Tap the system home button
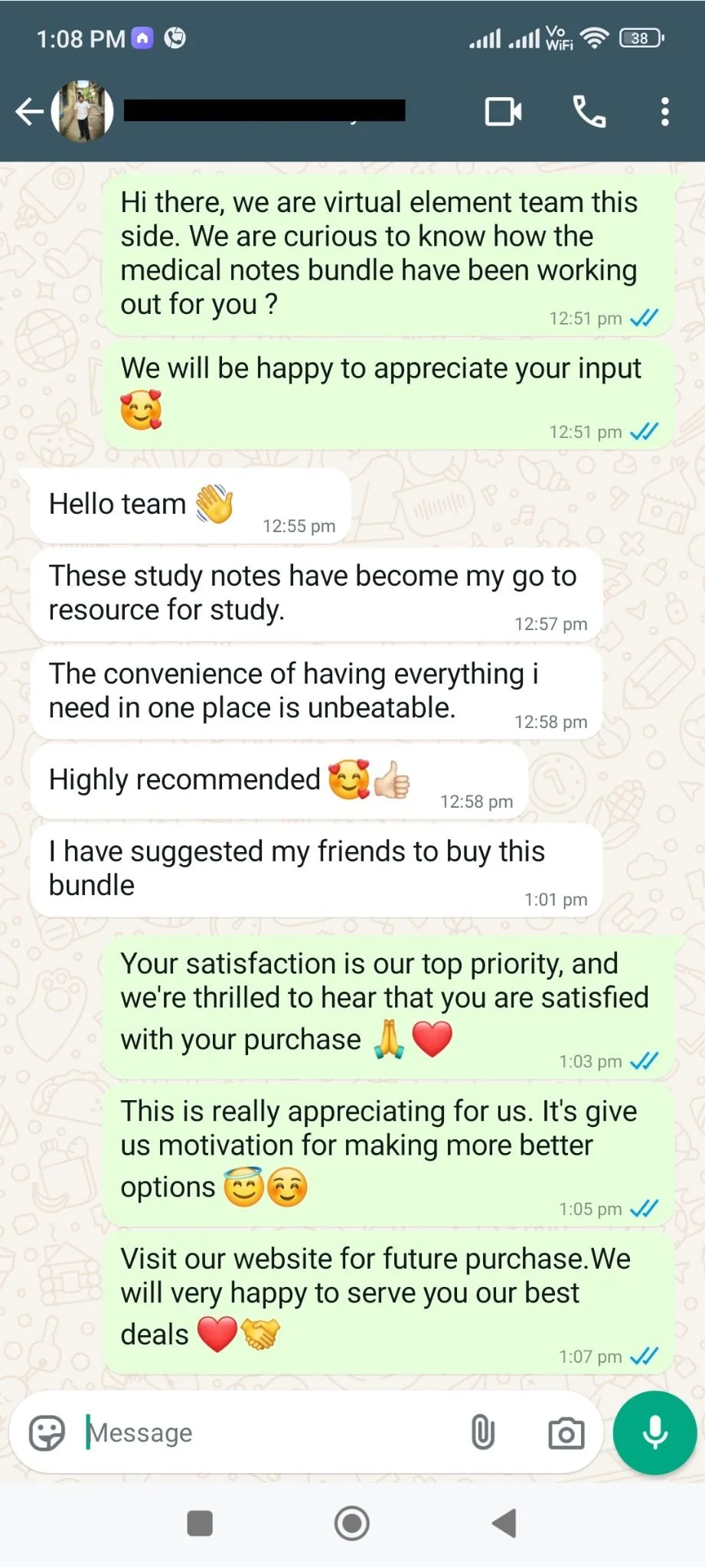The height and width of the screenshot is (1568, 705). pyautogui.click(x=352, y=1524)
